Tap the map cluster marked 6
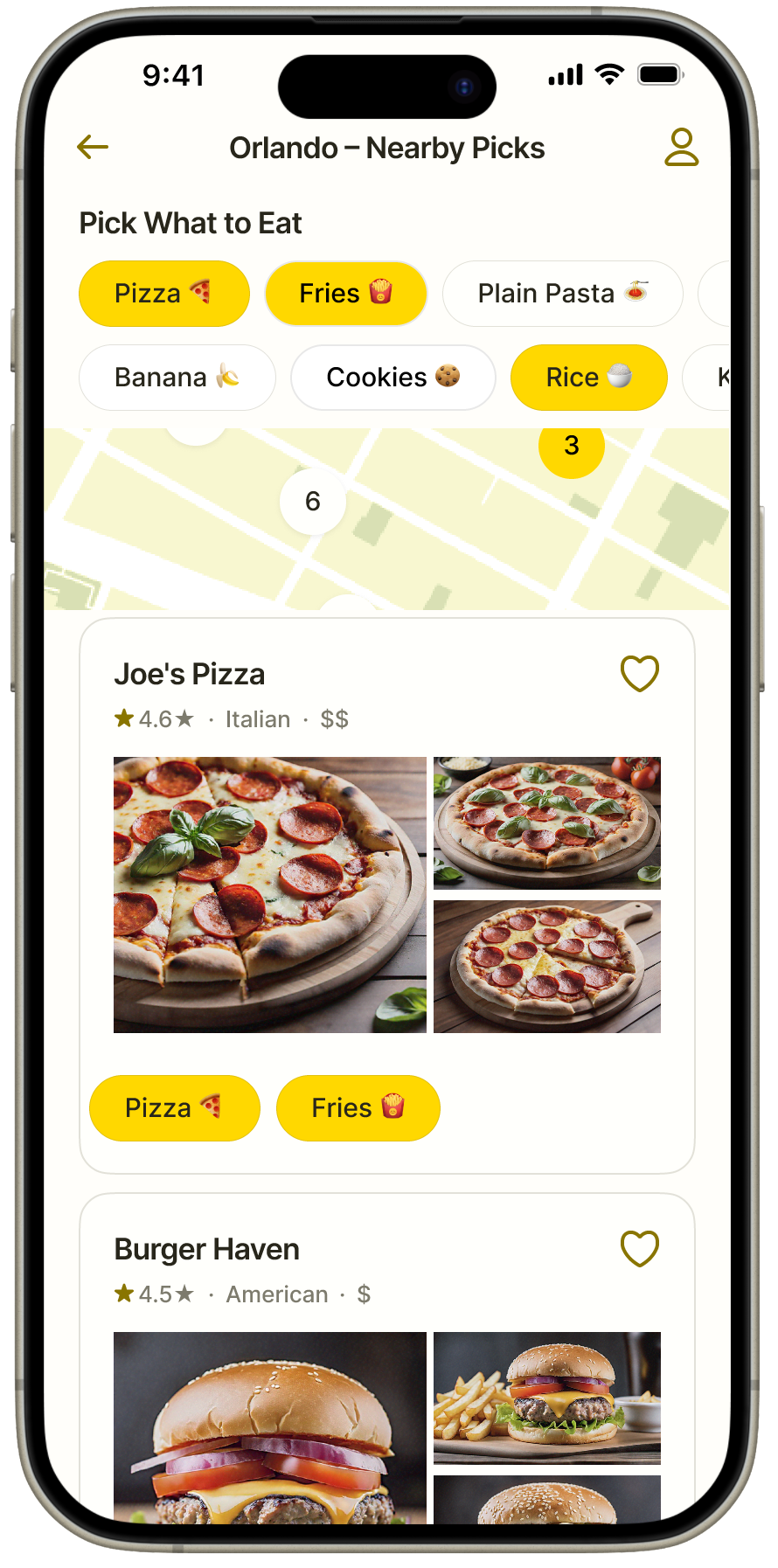 313,502
